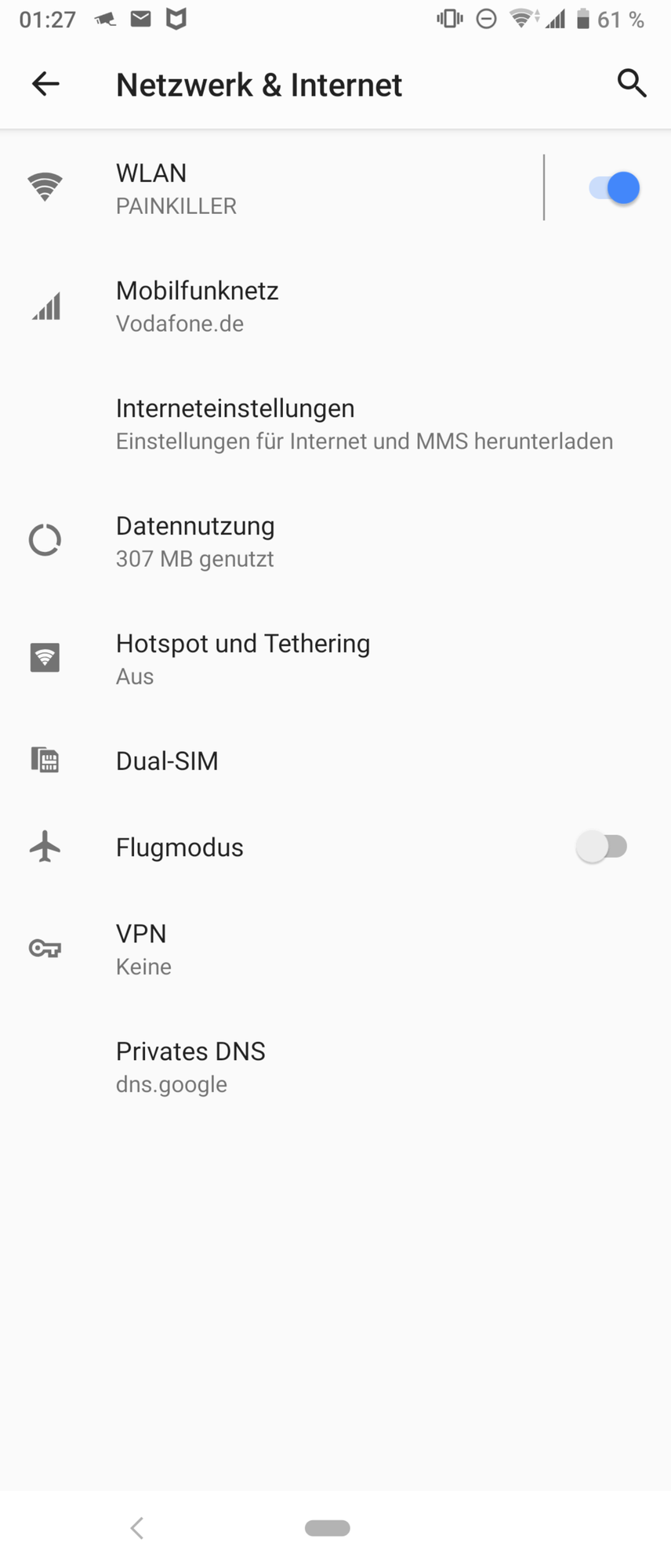
Task: Tap the home pill button
Action: coord(328,1527)
